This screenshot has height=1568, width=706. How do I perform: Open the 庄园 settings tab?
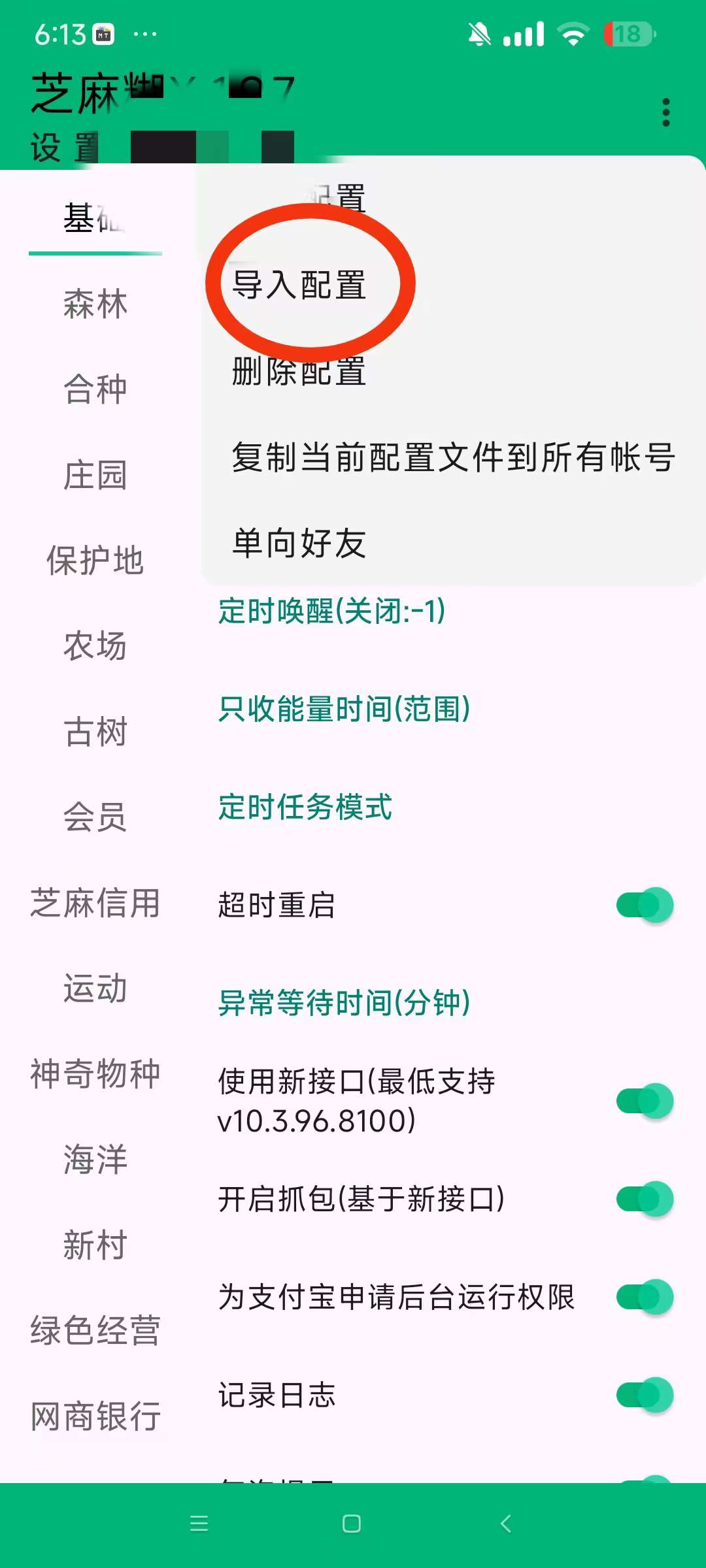[95, 475]
